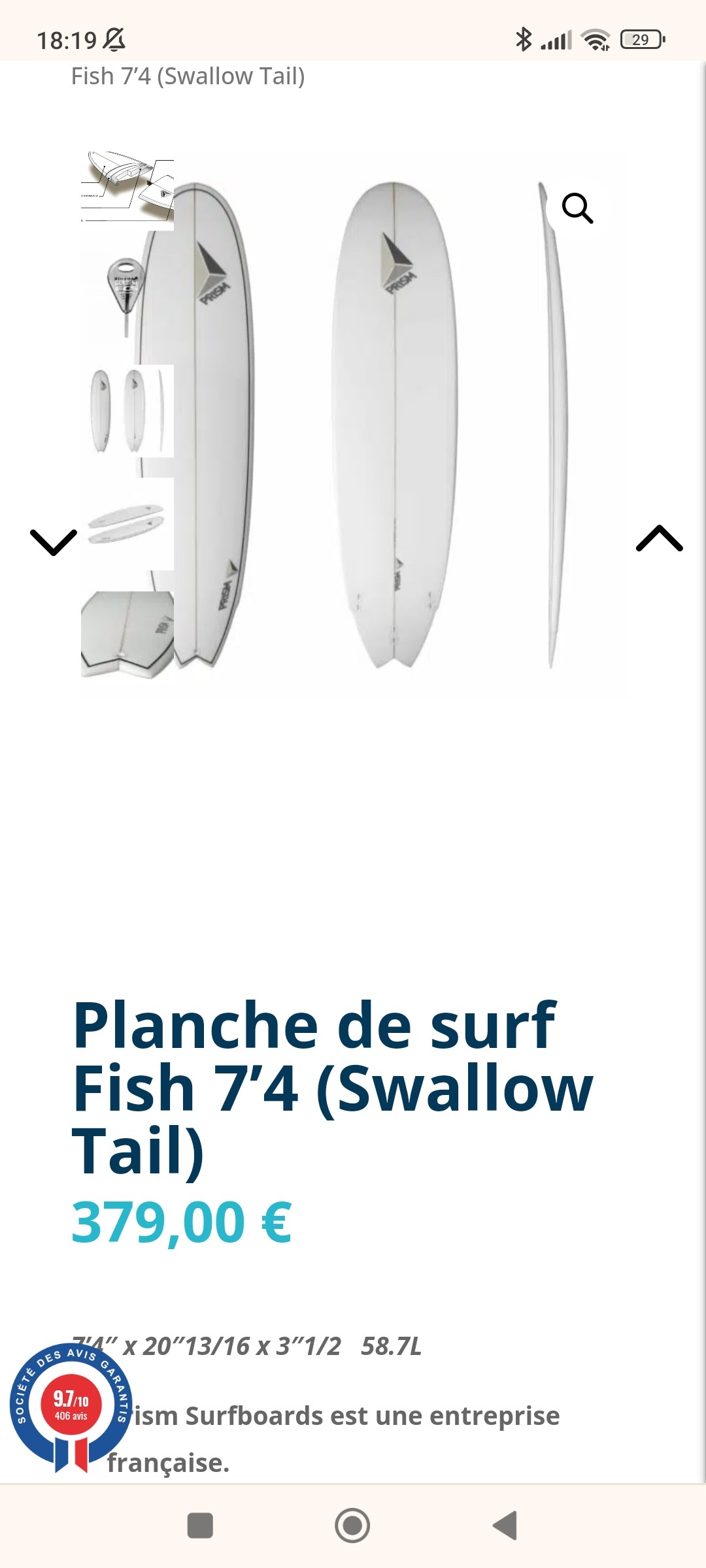Show the previous thumbnails with the up chevron
Viewport: 706px width, 1568px height.
point(659,539)
